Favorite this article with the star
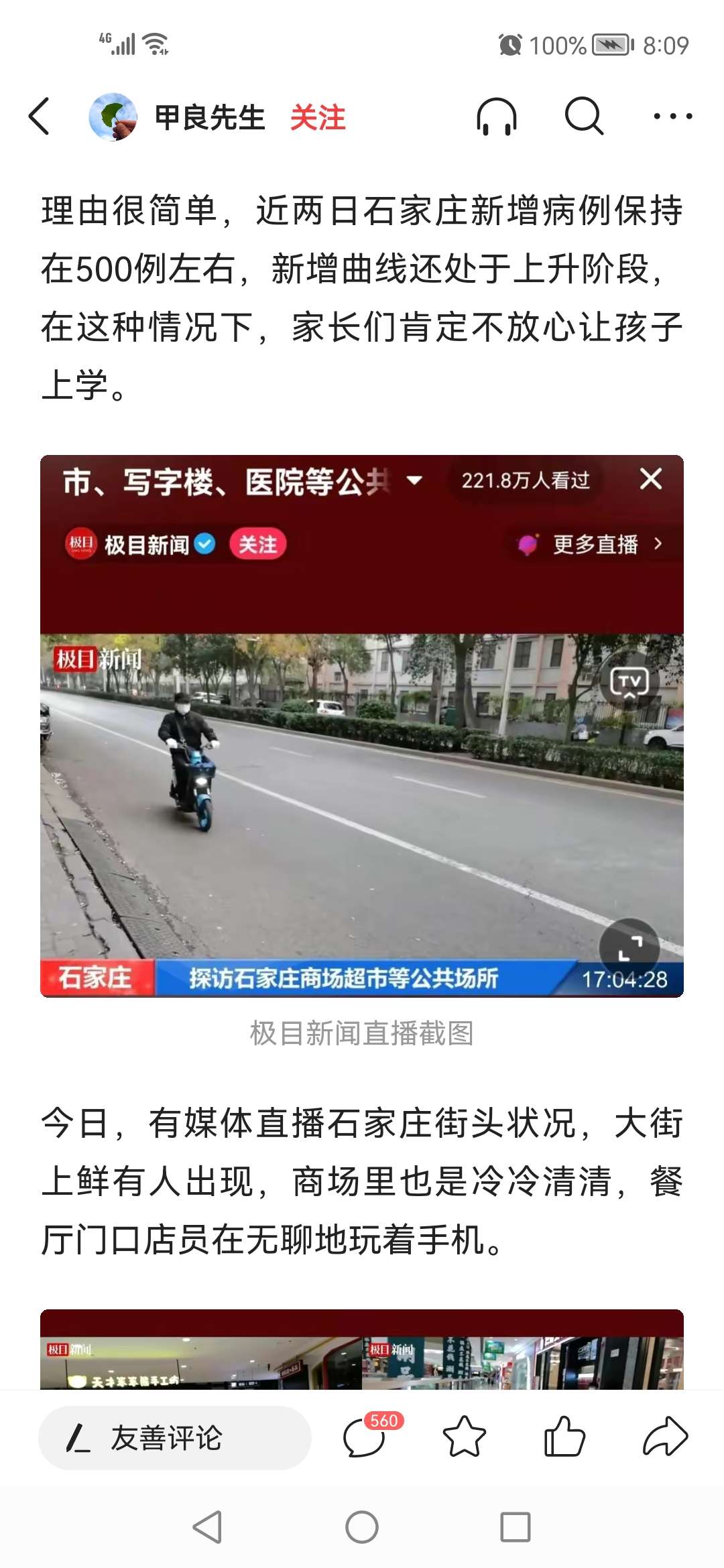The height and width of the screenshot is (1568, 724). [x=464, y=1437]
